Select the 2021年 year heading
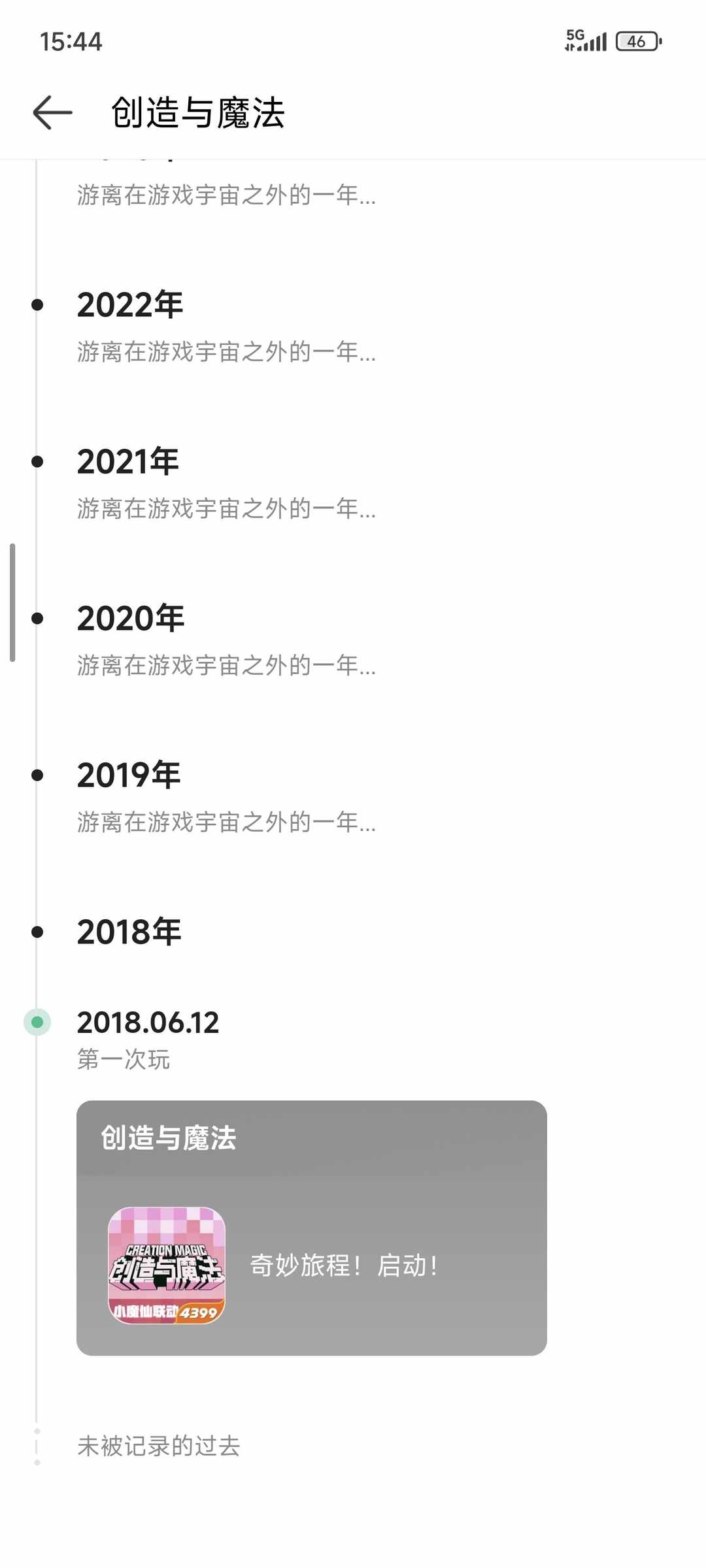The image size is (706, 1568). tap(129, 460)
